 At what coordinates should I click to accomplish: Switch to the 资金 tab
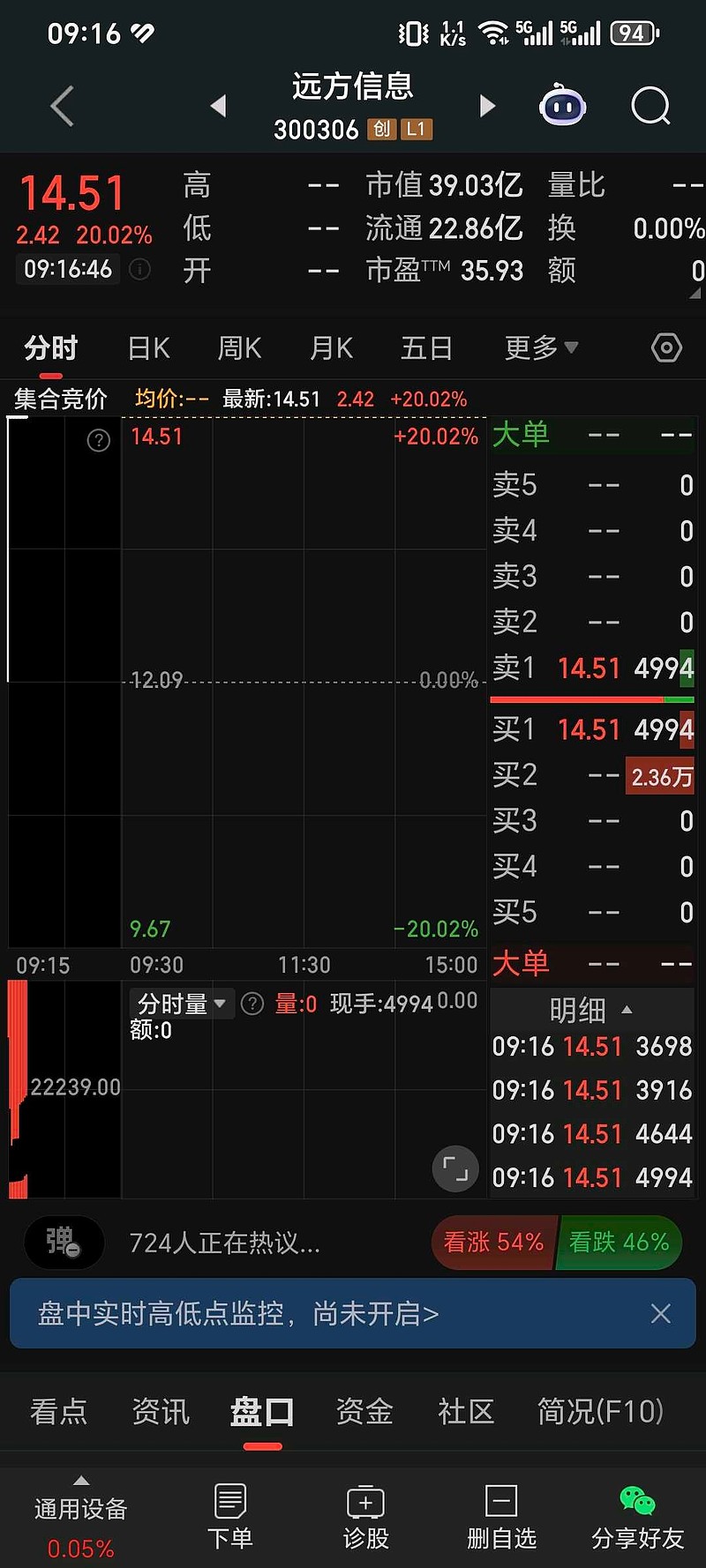pos(364,1411)
